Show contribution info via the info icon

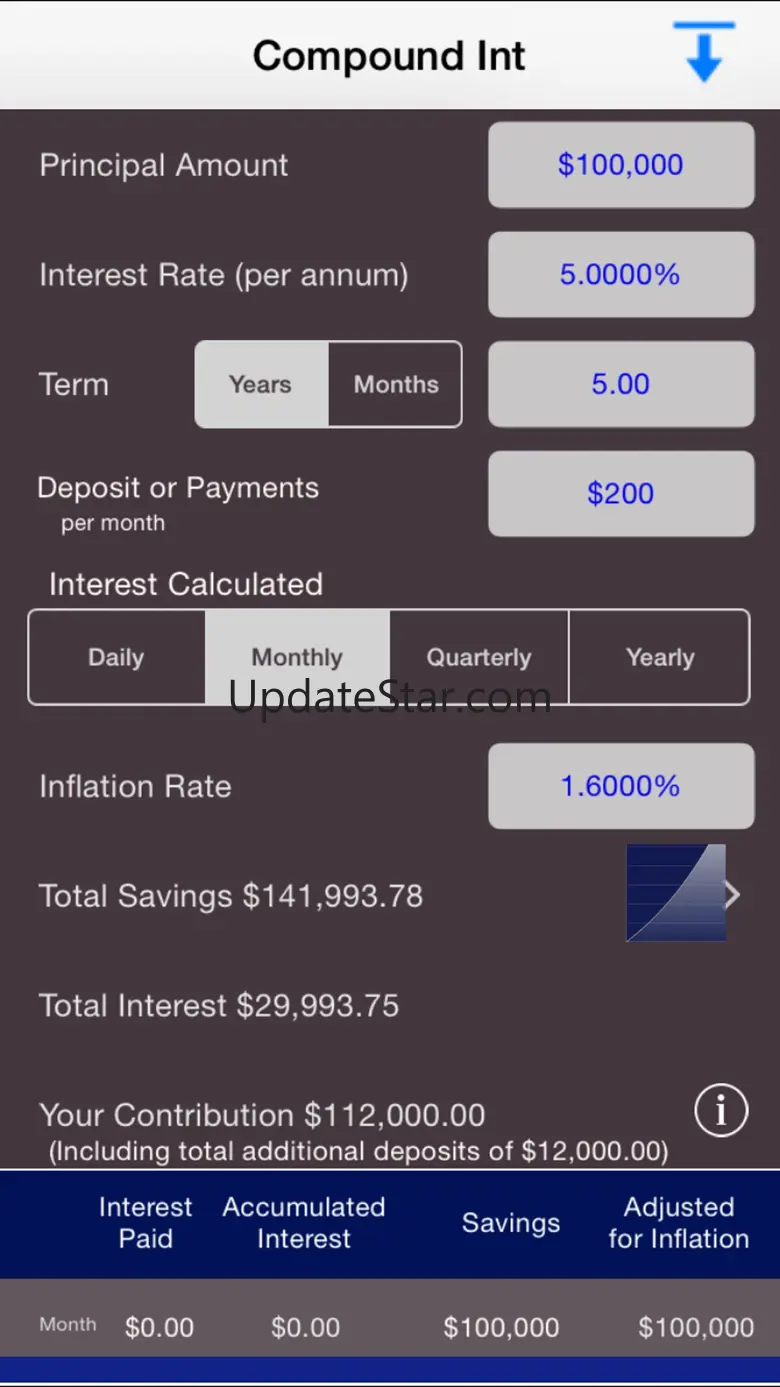721,1110
